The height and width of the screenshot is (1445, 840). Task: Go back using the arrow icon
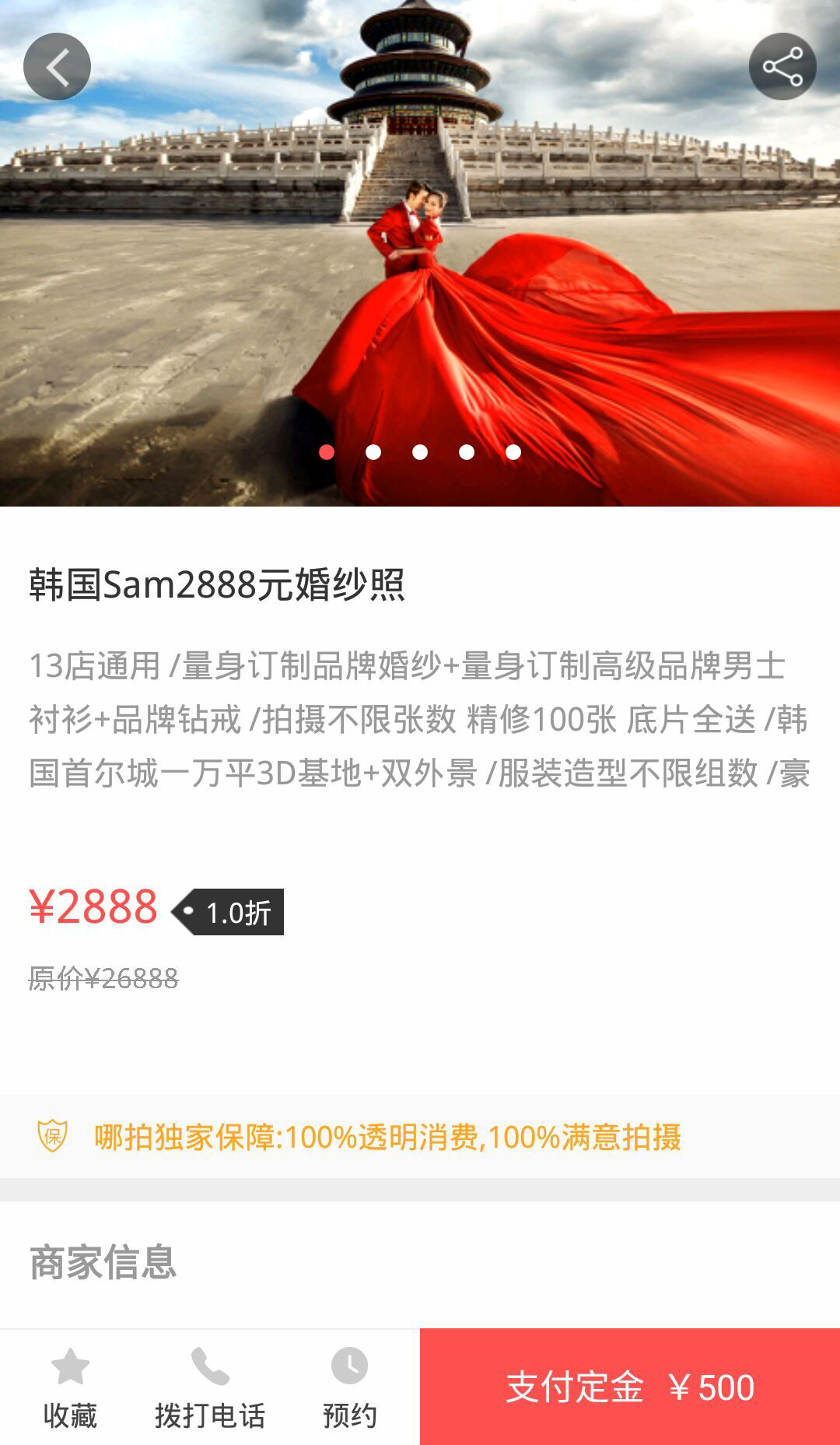57,67
